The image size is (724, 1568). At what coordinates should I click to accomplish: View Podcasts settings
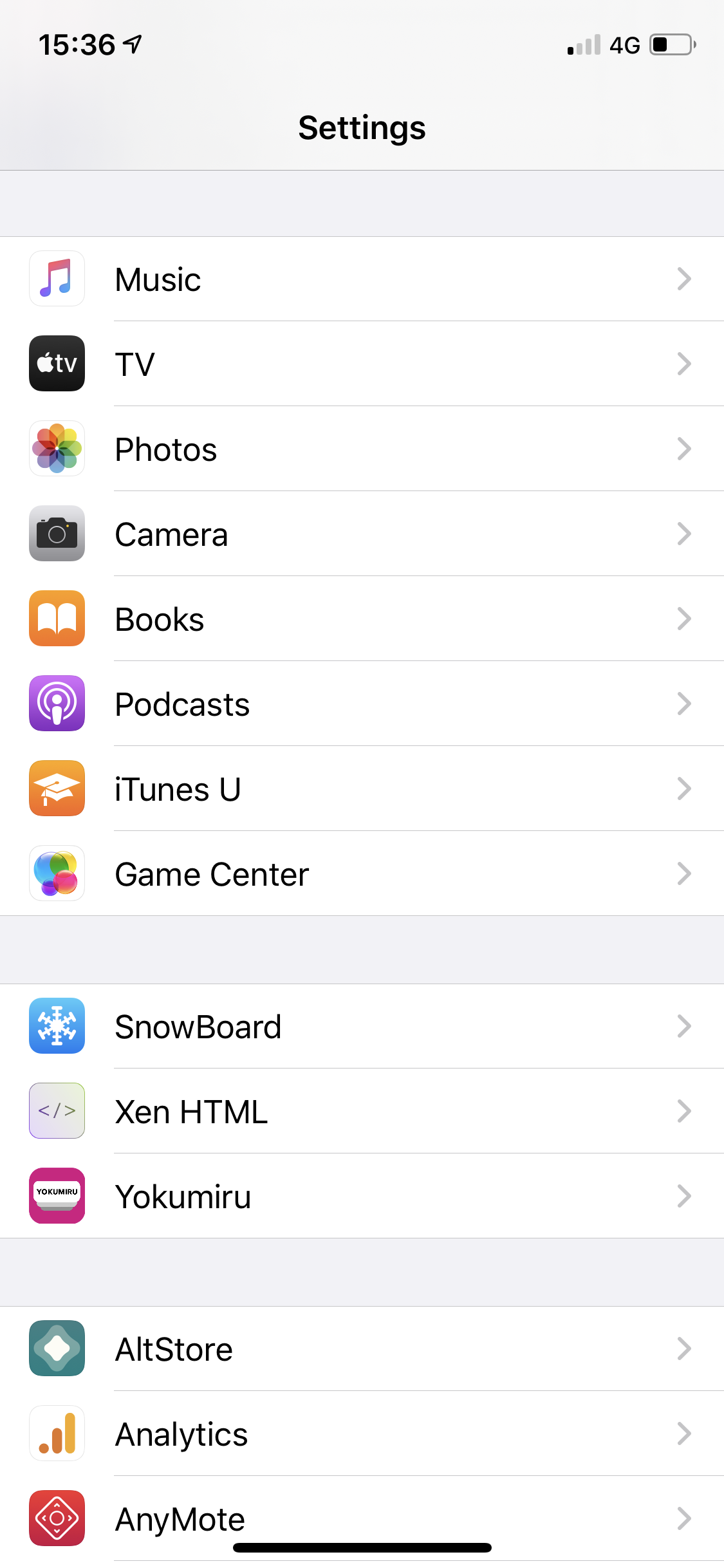coord(360,704)
